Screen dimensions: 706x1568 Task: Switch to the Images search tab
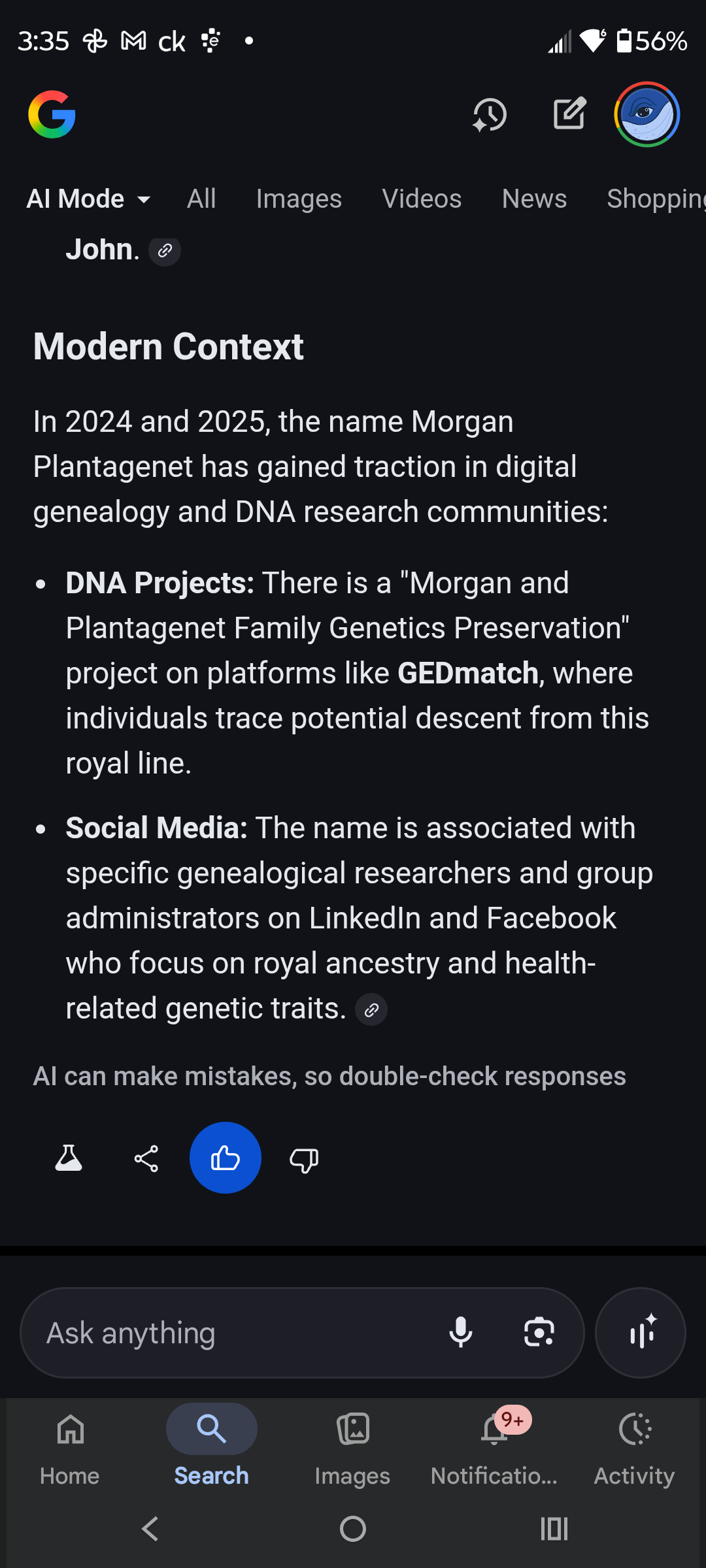298,198
